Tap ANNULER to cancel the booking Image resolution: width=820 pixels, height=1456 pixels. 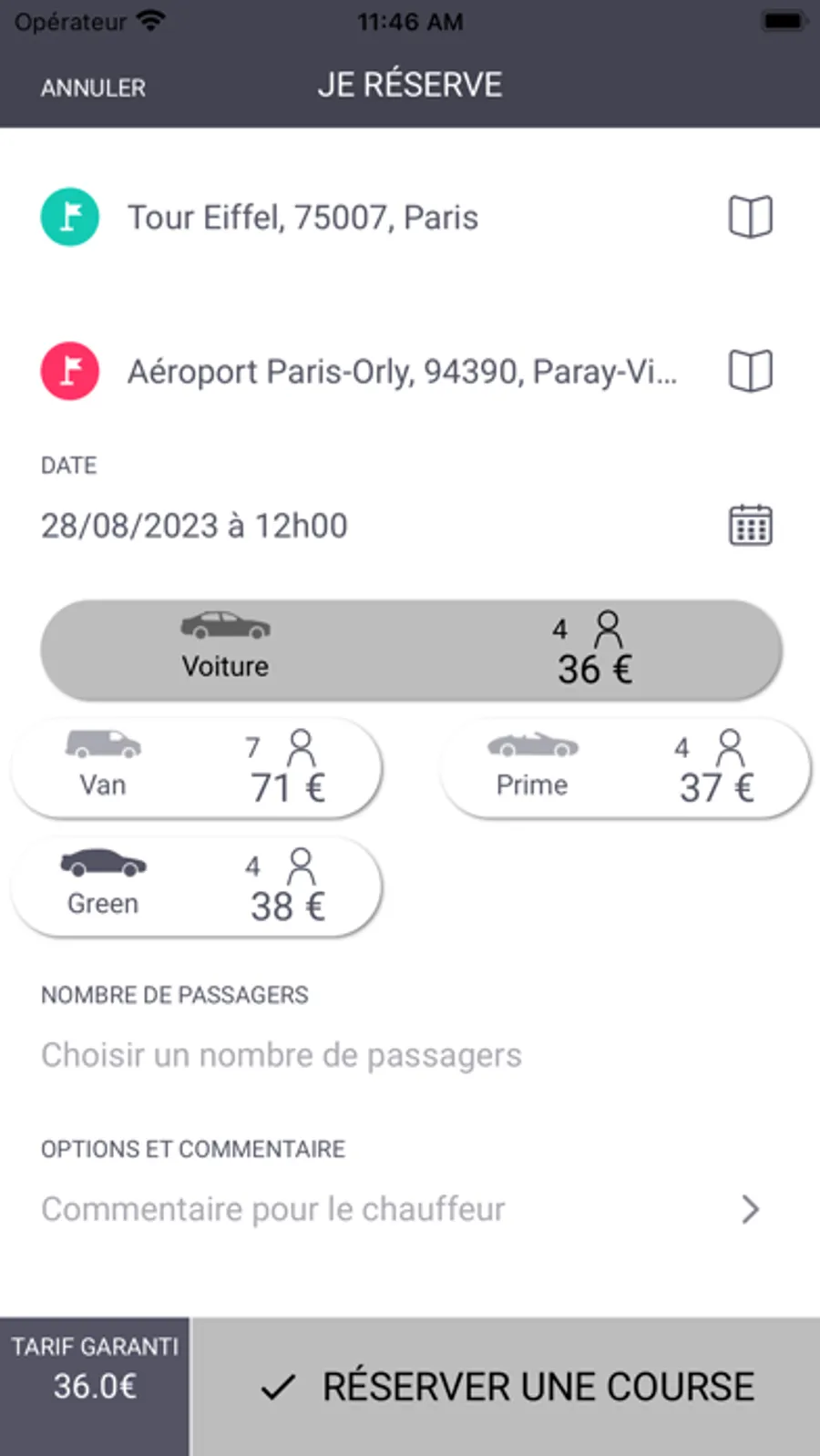point(93,88)
